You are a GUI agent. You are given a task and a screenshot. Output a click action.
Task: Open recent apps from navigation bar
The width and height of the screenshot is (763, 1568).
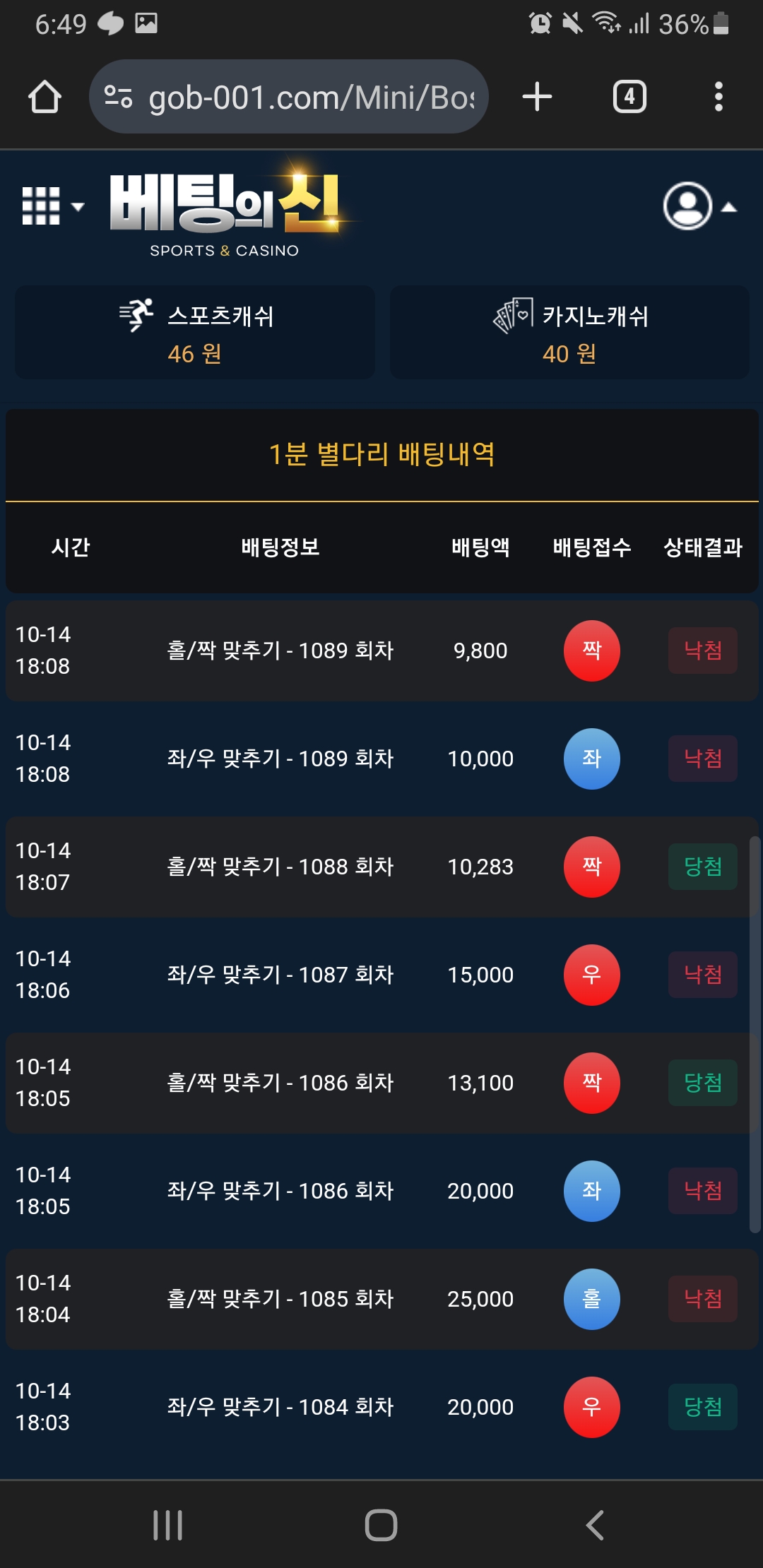tap(168, 1525)
